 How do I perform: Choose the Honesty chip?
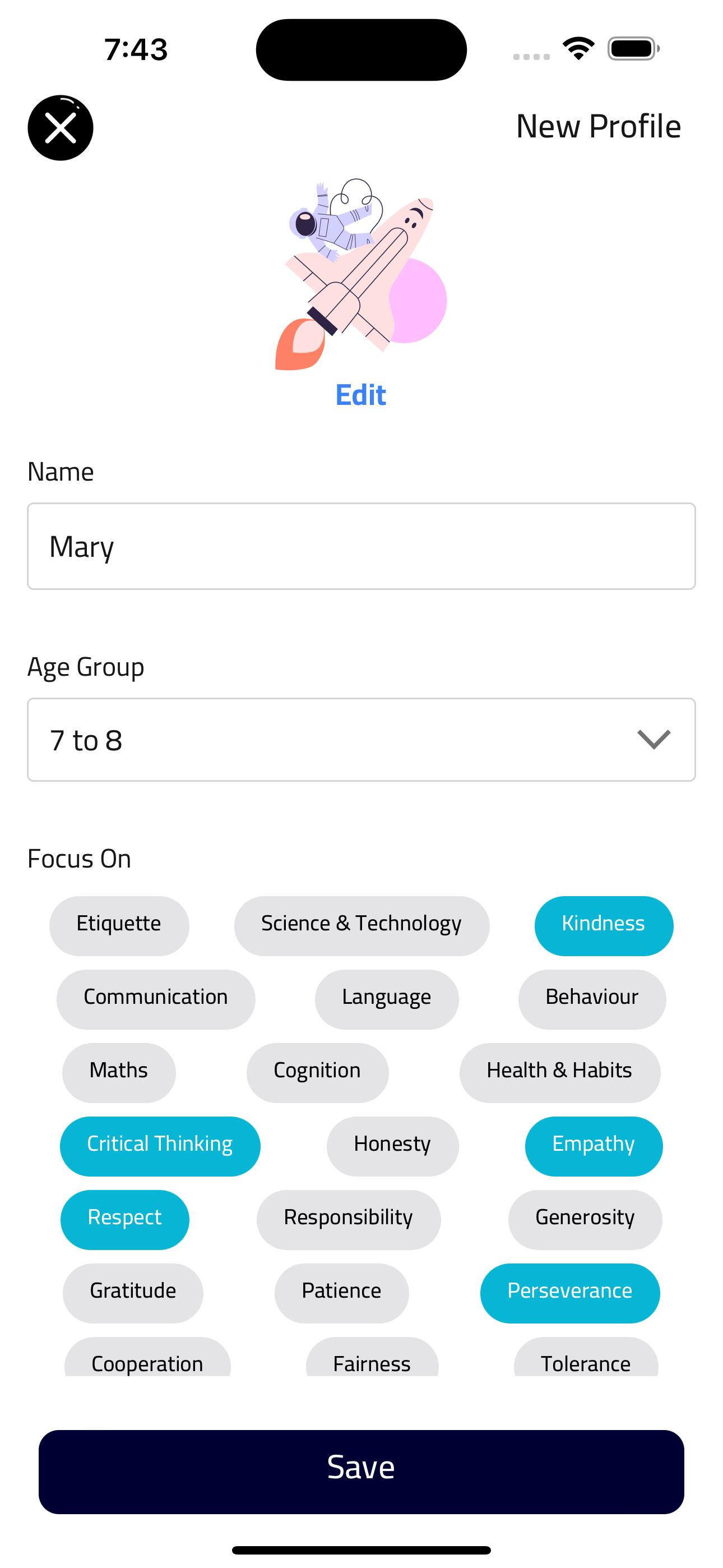pyautogui.click(x=392, y=1146)
